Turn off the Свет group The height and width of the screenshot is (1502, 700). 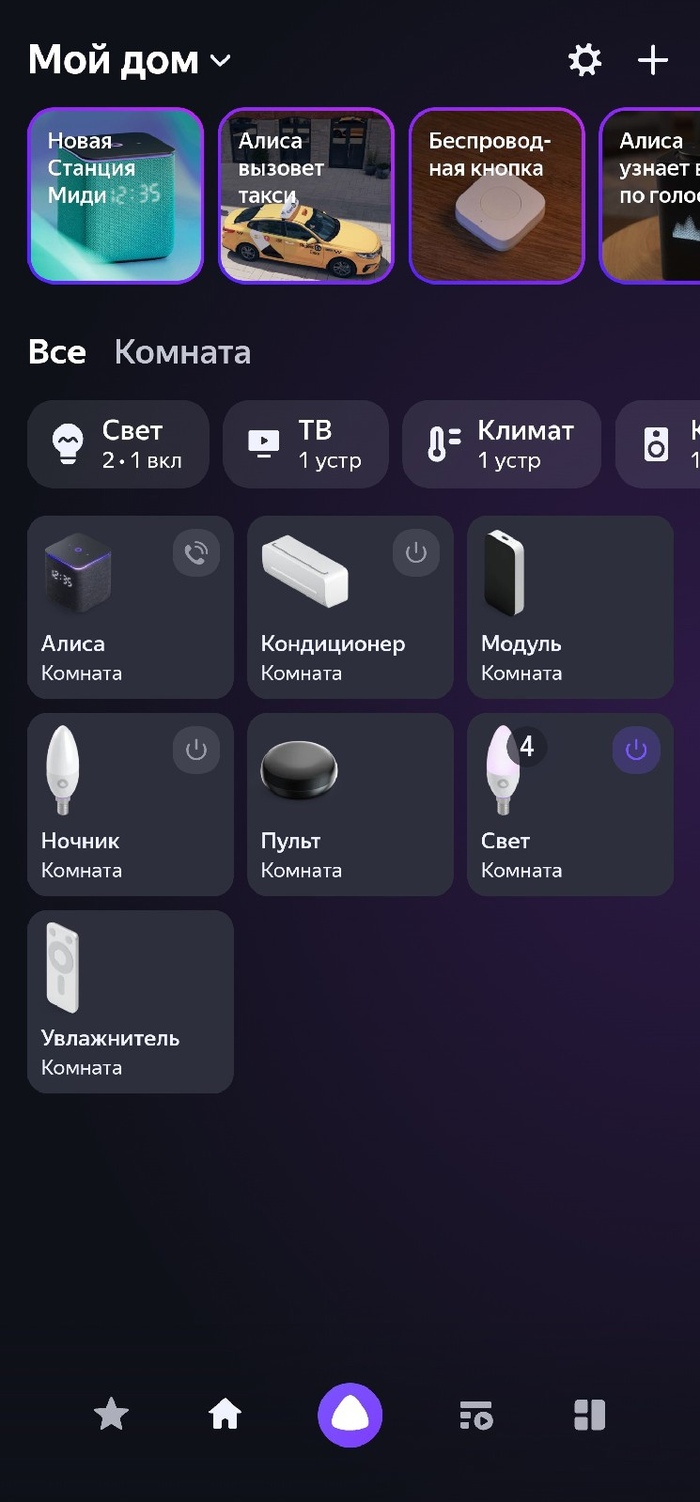[636, 750]
